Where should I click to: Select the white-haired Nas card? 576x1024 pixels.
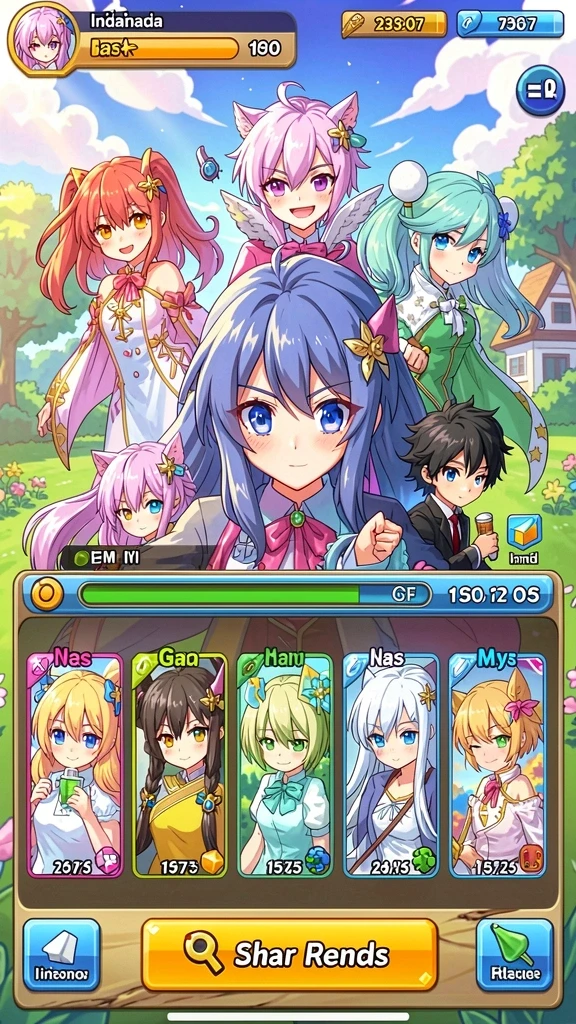391,765
